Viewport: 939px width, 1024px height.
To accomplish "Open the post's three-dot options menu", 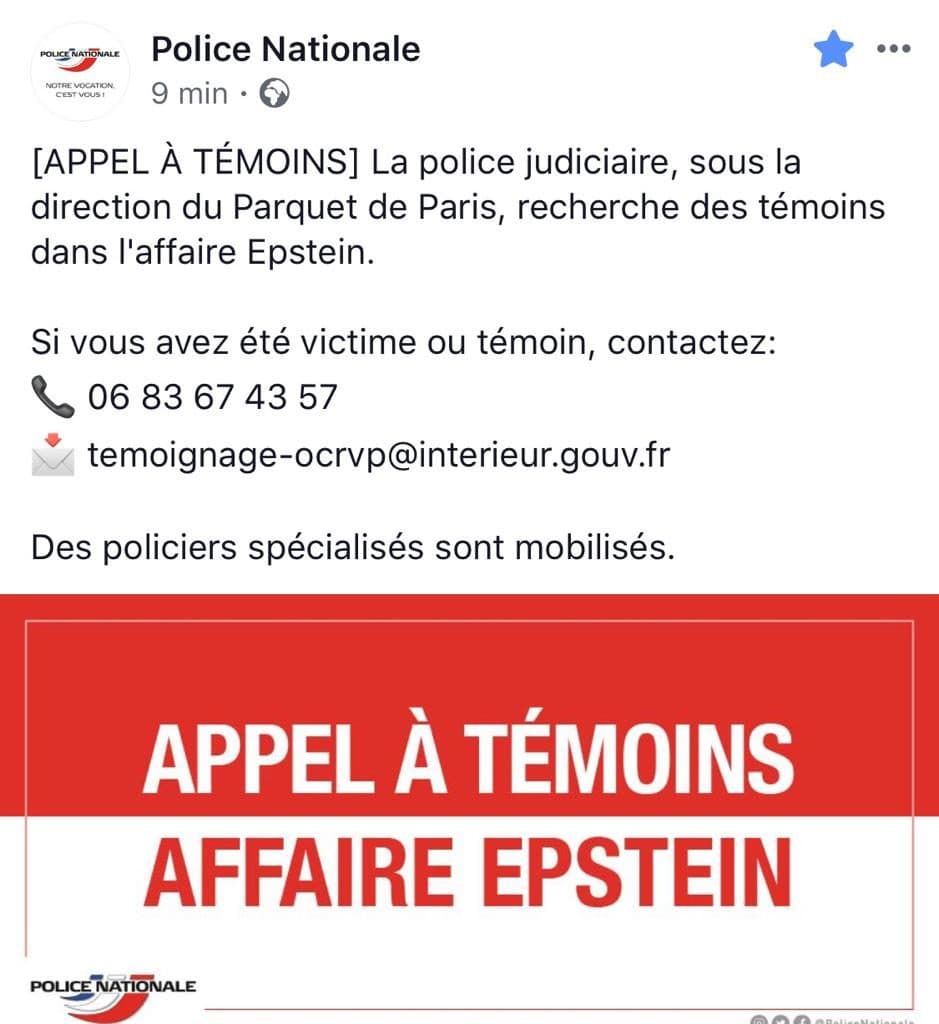I will point(893,48).
